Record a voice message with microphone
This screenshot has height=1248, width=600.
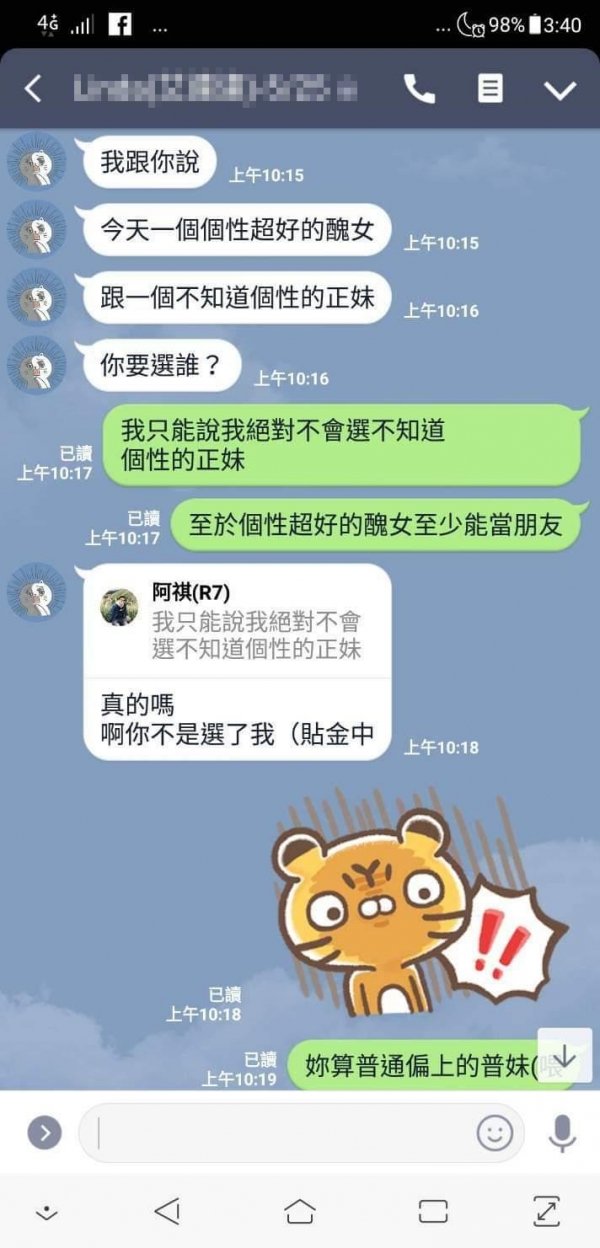click(x=562, y=1132)
